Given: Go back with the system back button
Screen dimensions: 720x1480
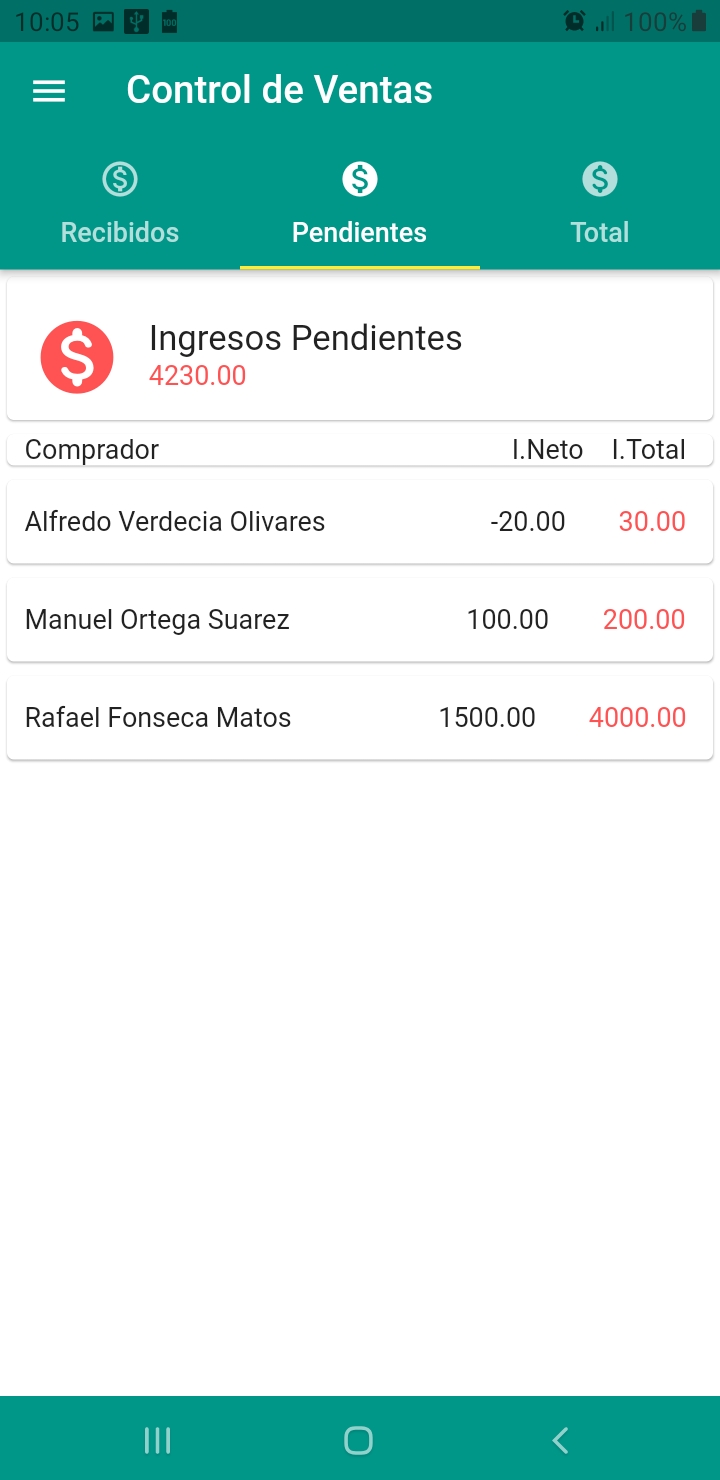Looking at the screenshot, I should (x=560, y=1440).
